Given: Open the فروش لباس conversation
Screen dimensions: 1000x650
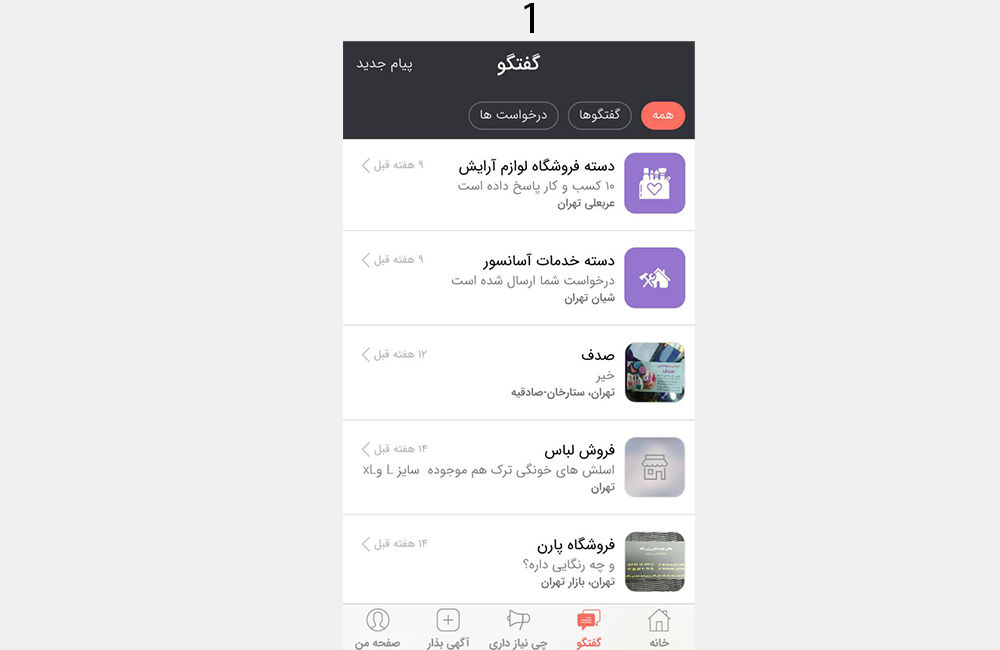Looking at the screenshot, I should pos(518,467).
